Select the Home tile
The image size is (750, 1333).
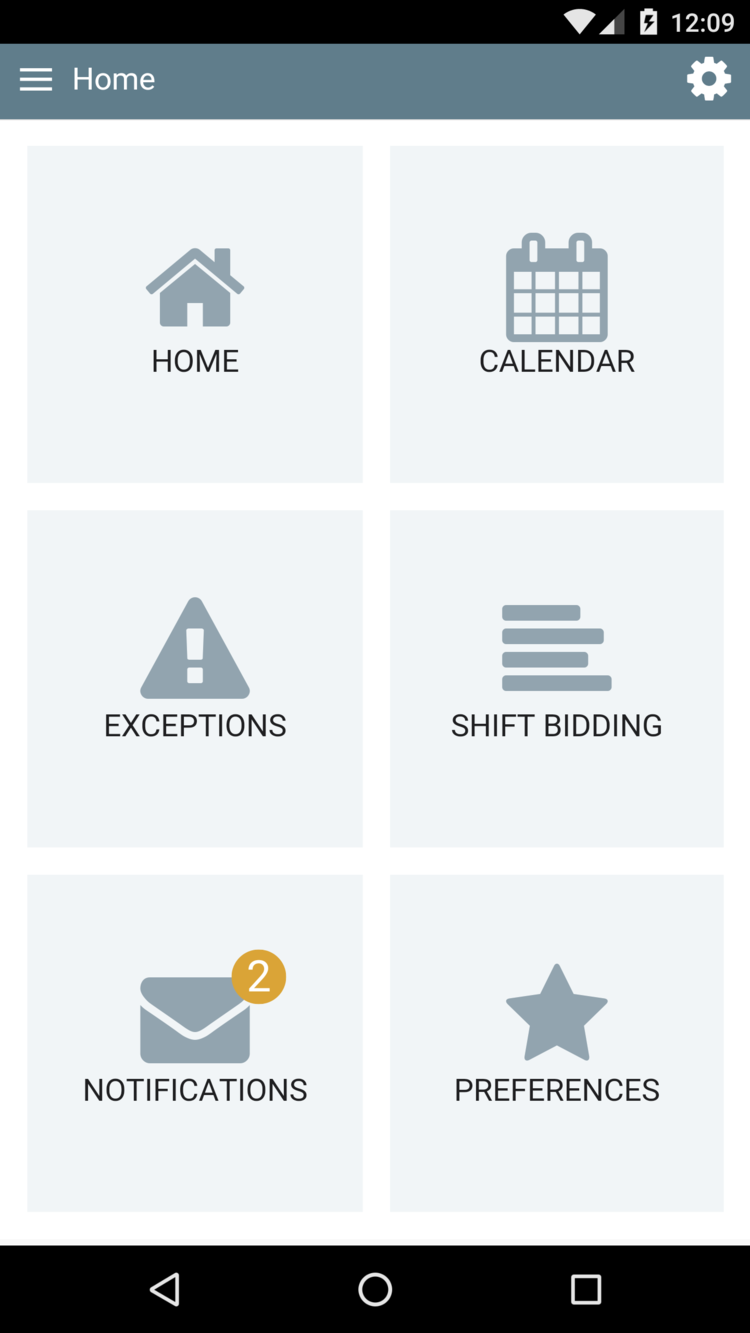195,314
